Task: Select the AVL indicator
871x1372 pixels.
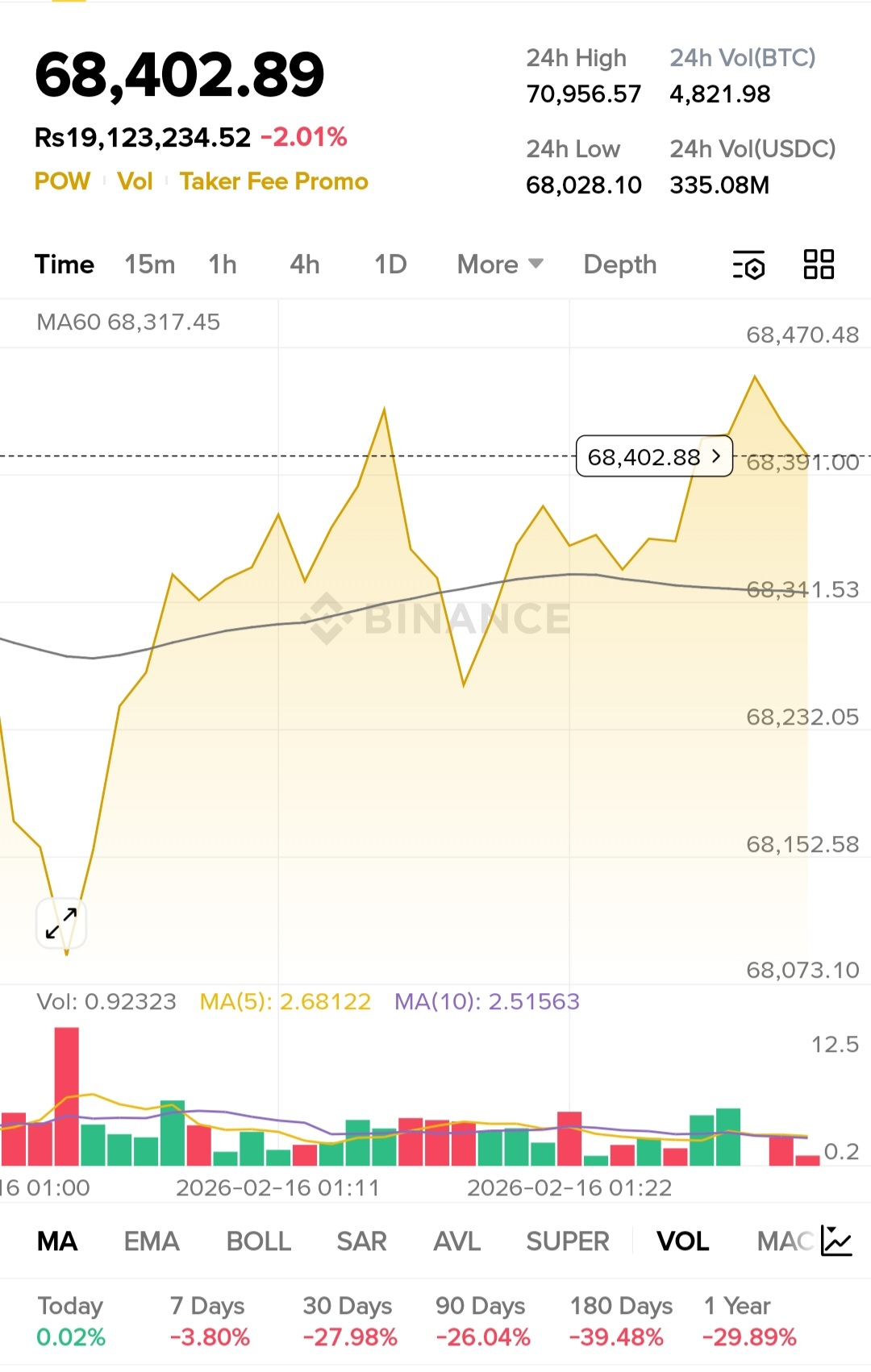Action: (456, 1241)
